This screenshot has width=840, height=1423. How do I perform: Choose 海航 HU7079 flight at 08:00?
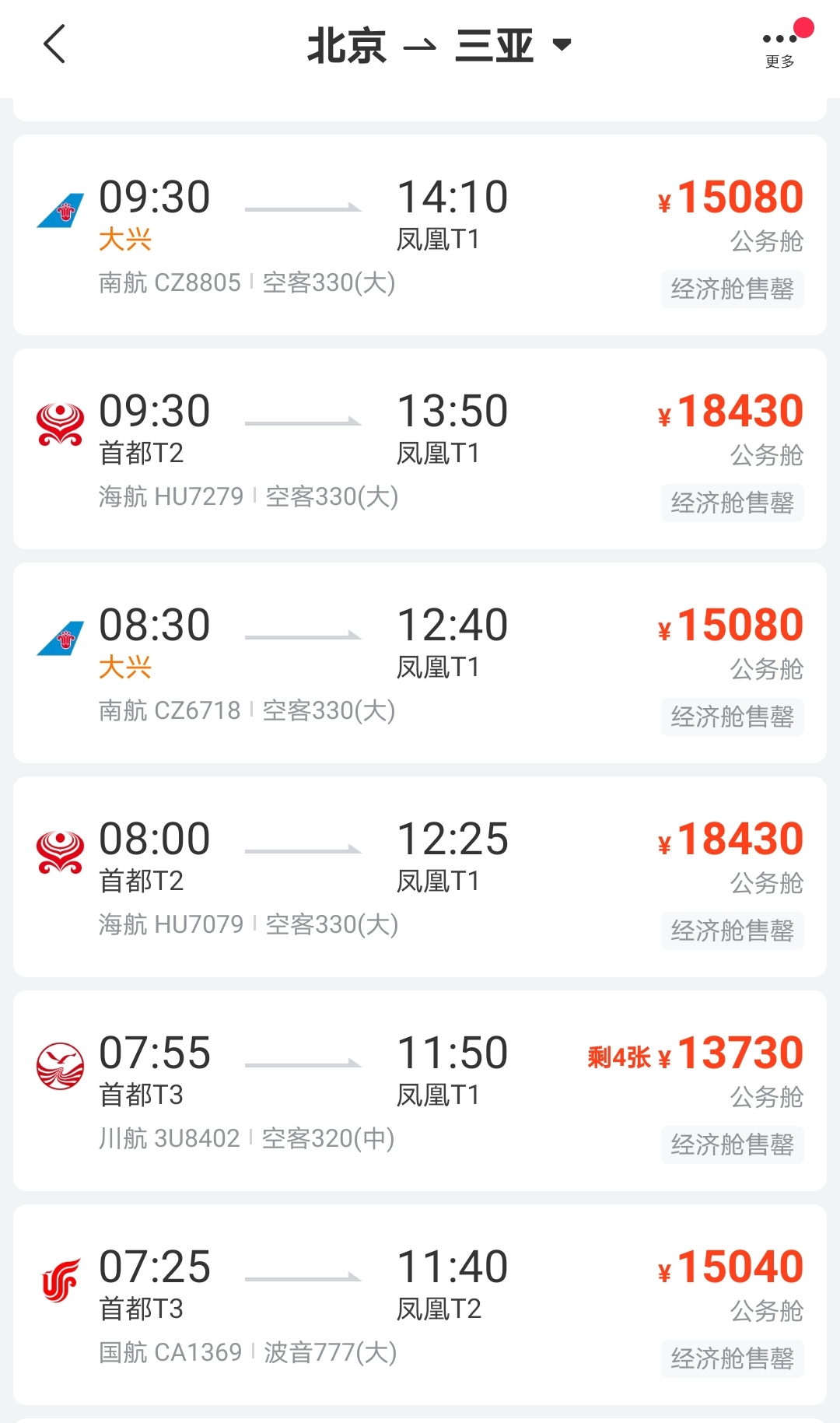click(x=420, y=877)
